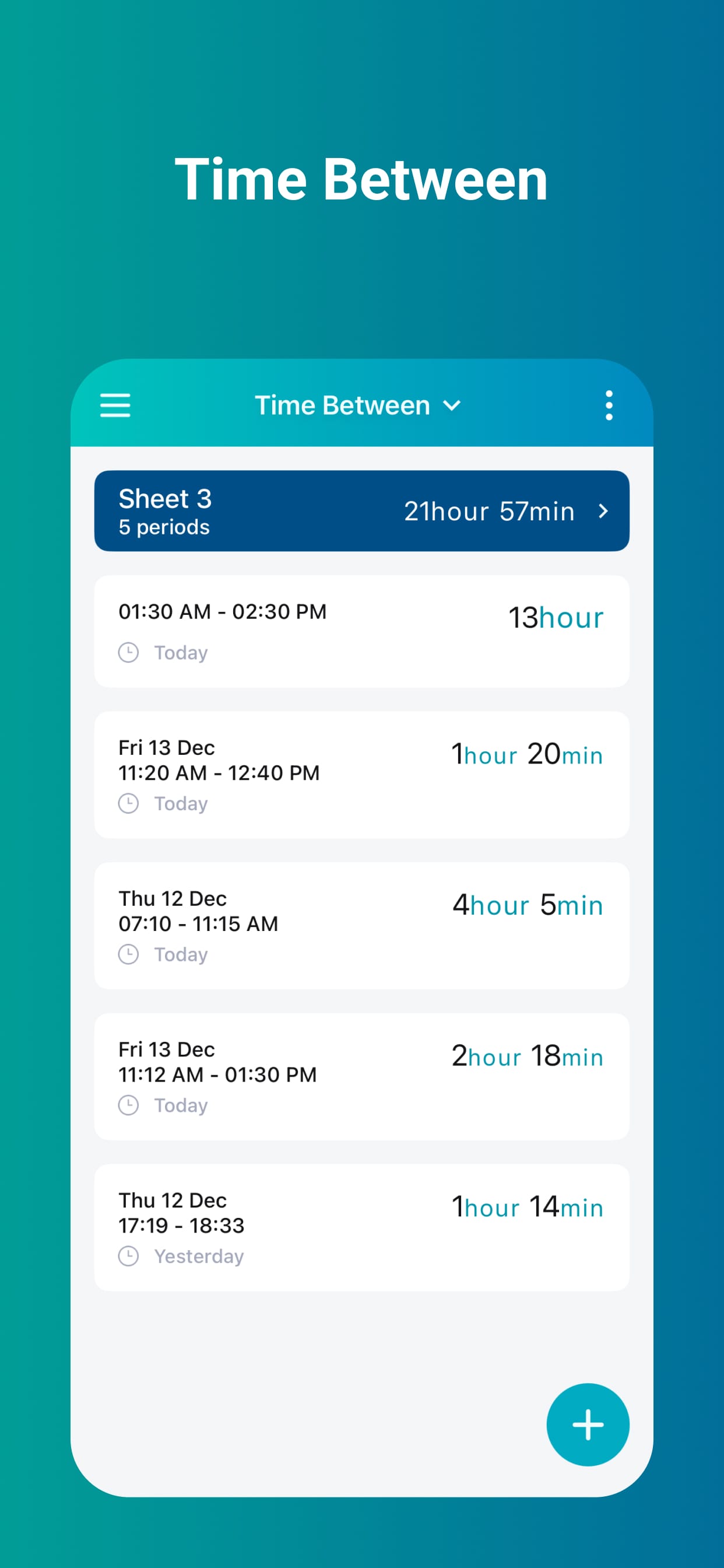Expand Sheet 3 details via its chevron
The width and height of the screenshot is (724, 1568).
click(603, 512)
